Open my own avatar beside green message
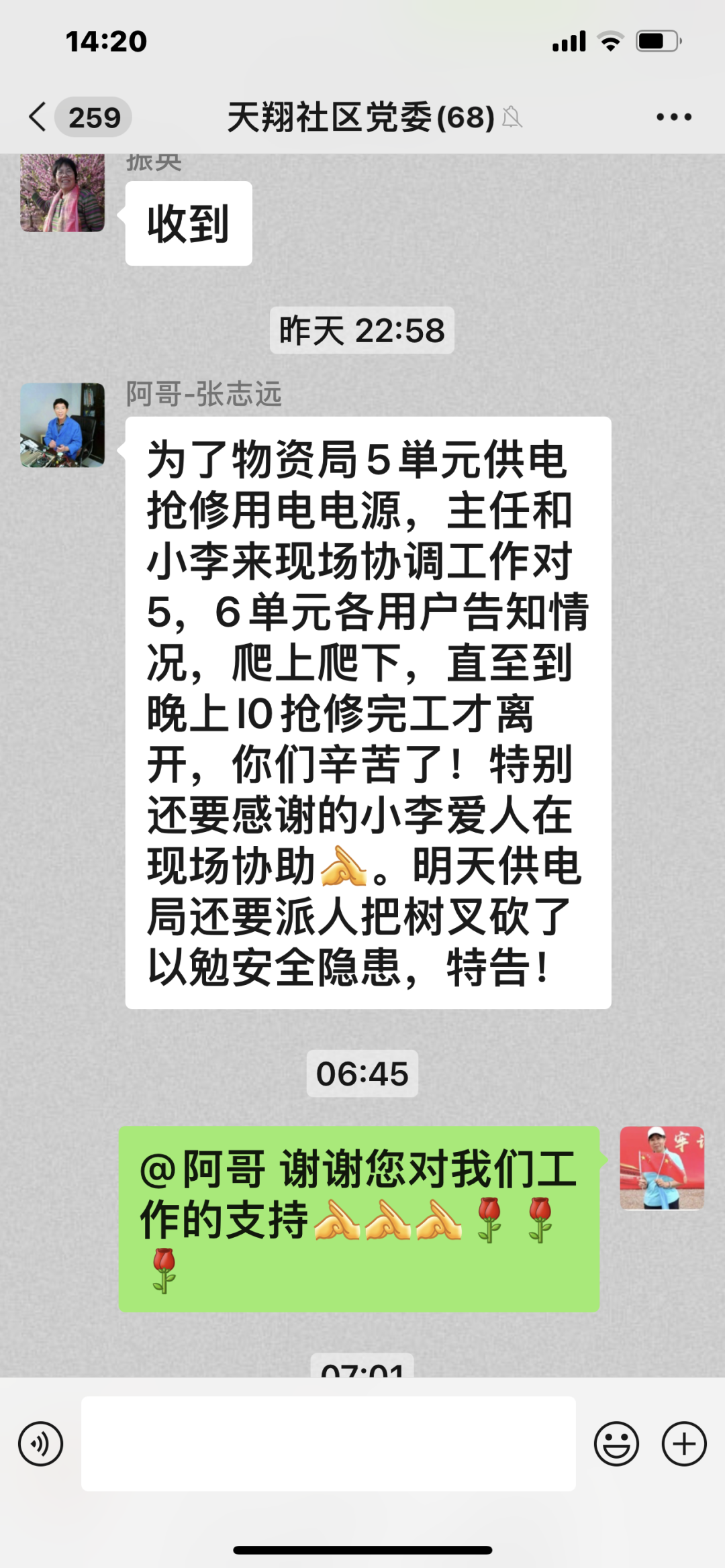 [x=661, y=1168]
